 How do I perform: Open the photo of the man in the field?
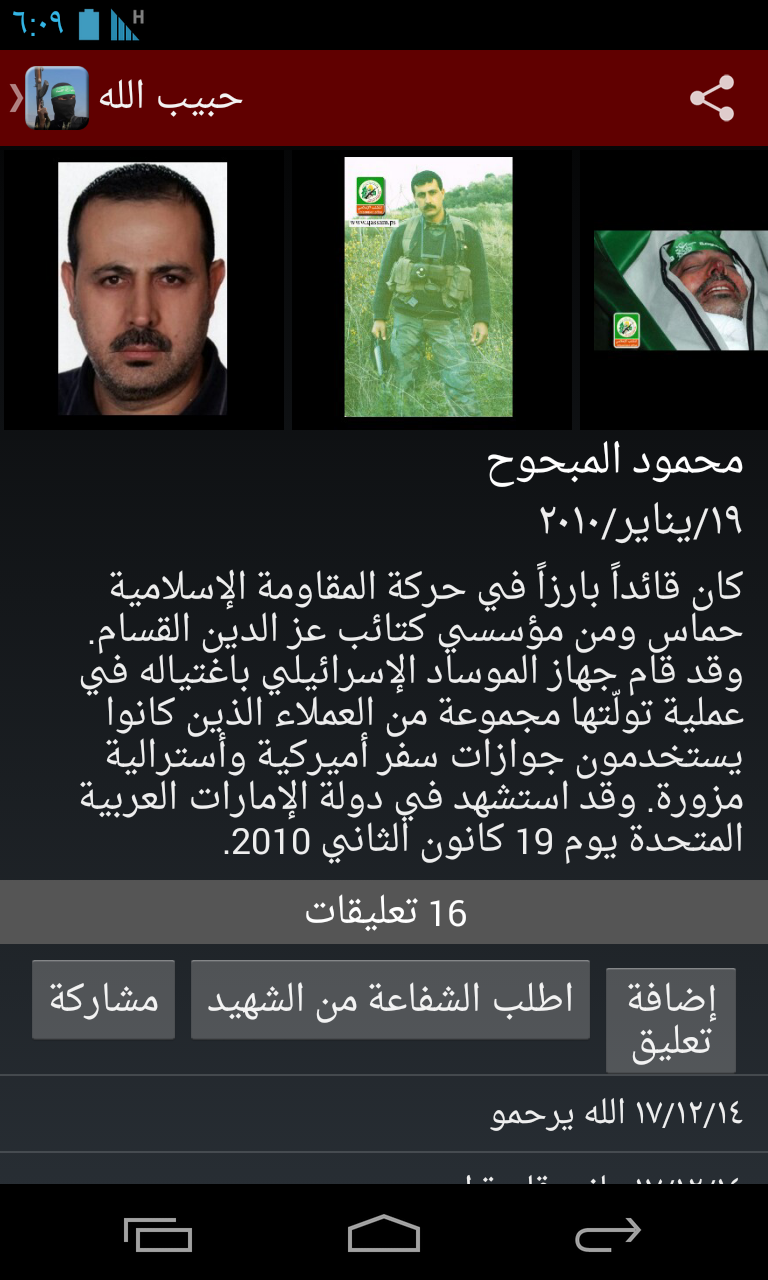pyautogui.click(x=428, y=287)
